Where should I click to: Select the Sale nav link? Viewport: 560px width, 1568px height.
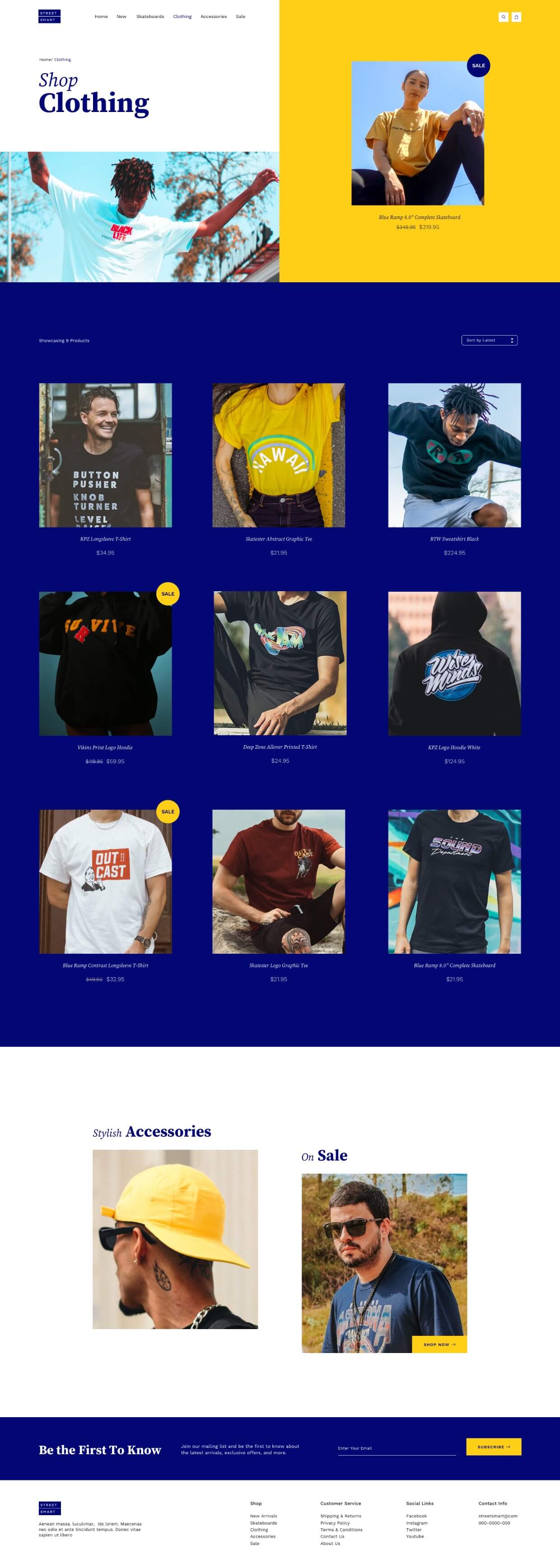point(240,16)
